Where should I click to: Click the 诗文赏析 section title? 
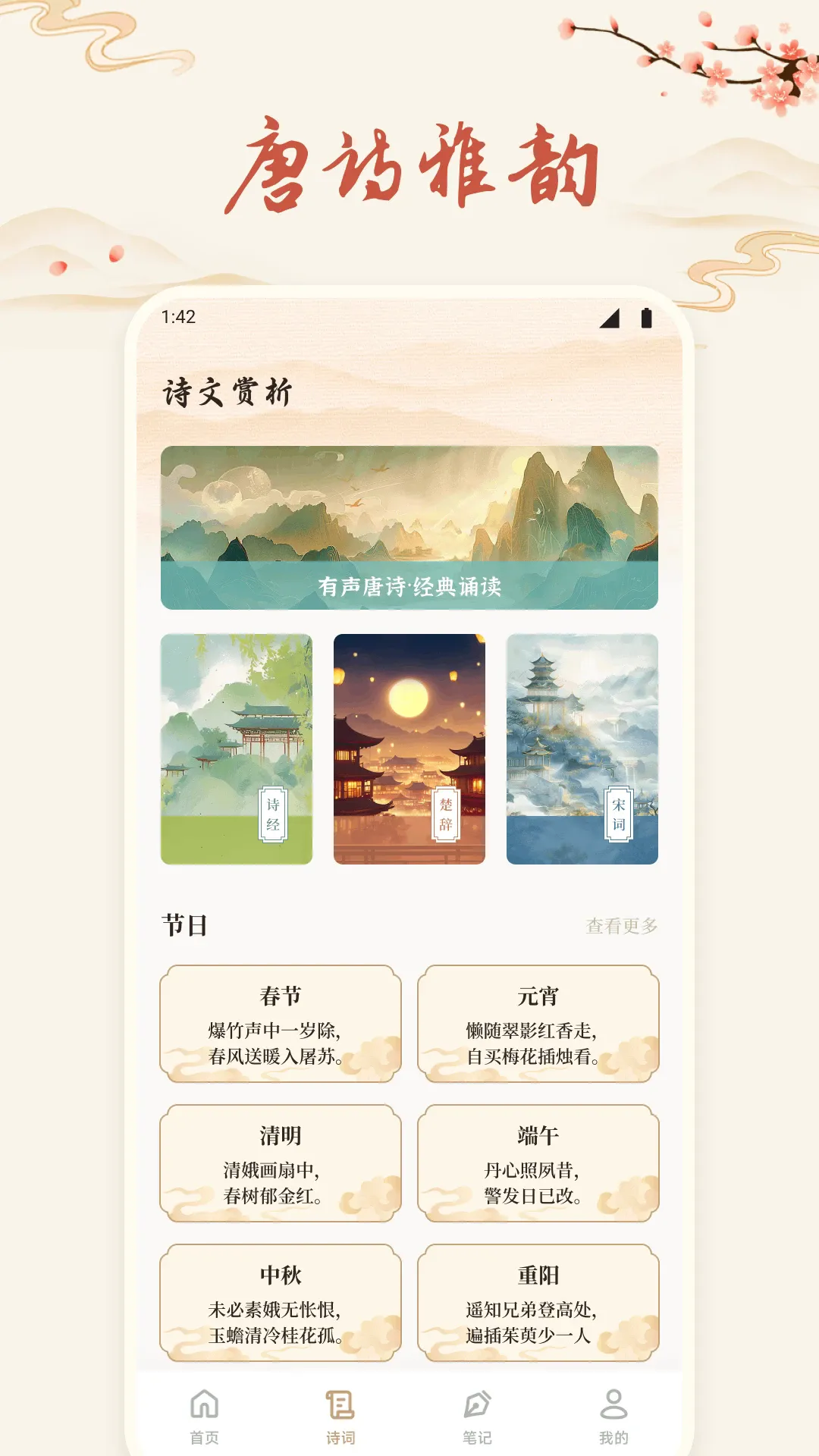point(225,391)
